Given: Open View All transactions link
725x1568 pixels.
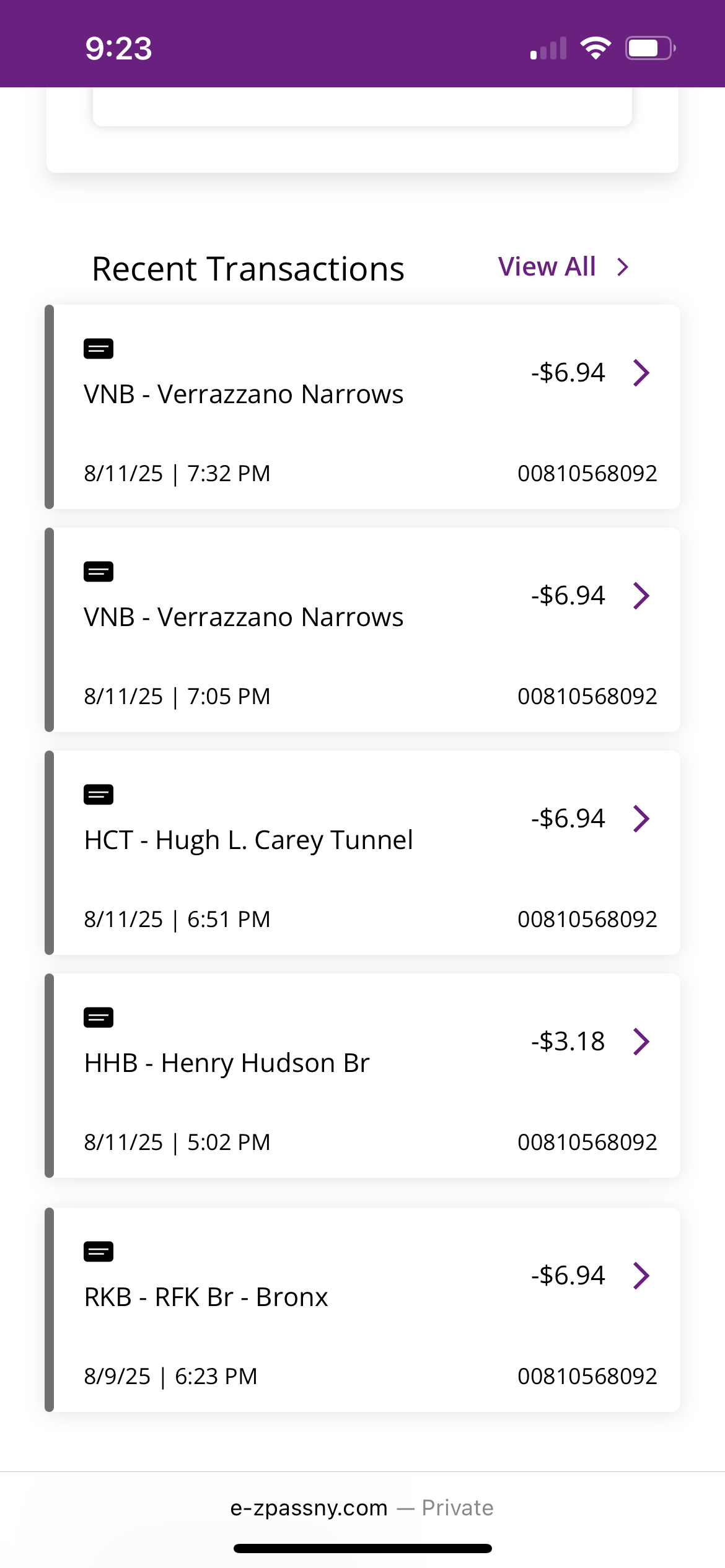Looking at the screenshot, I should (x=563, y=267).
